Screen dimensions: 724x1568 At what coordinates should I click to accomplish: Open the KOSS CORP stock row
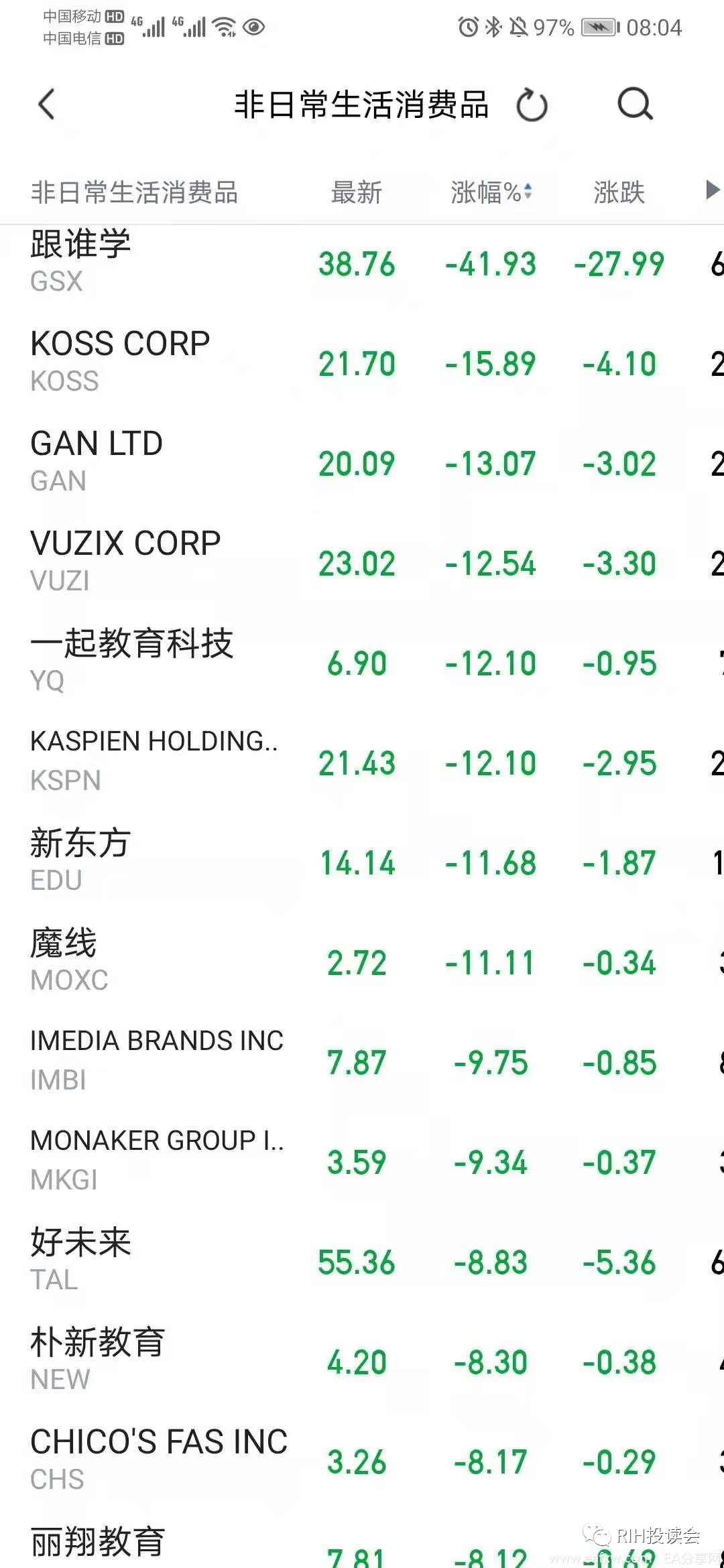(362, 362)
